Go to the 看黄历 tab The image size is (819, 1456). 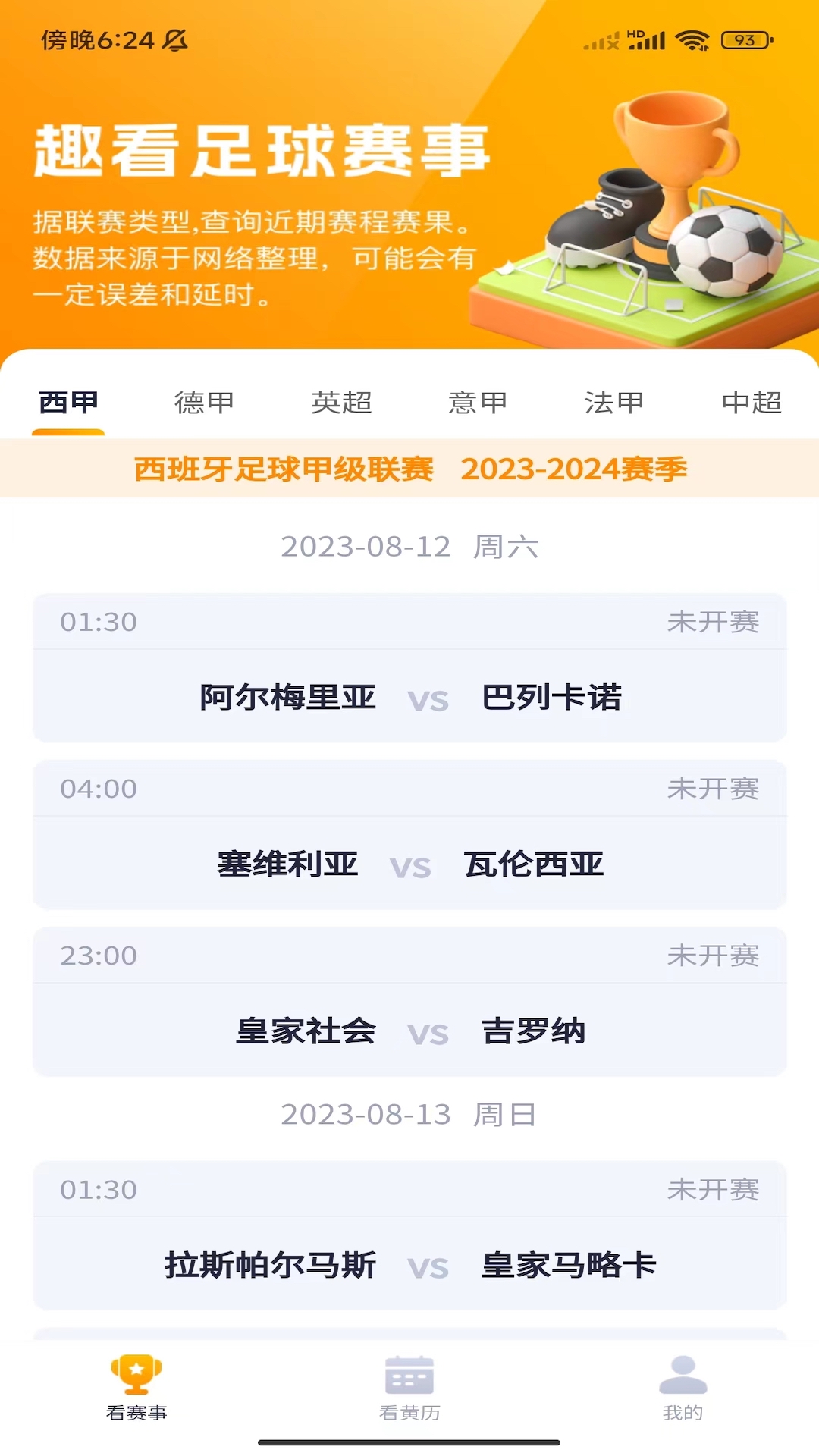(409, 1388)
